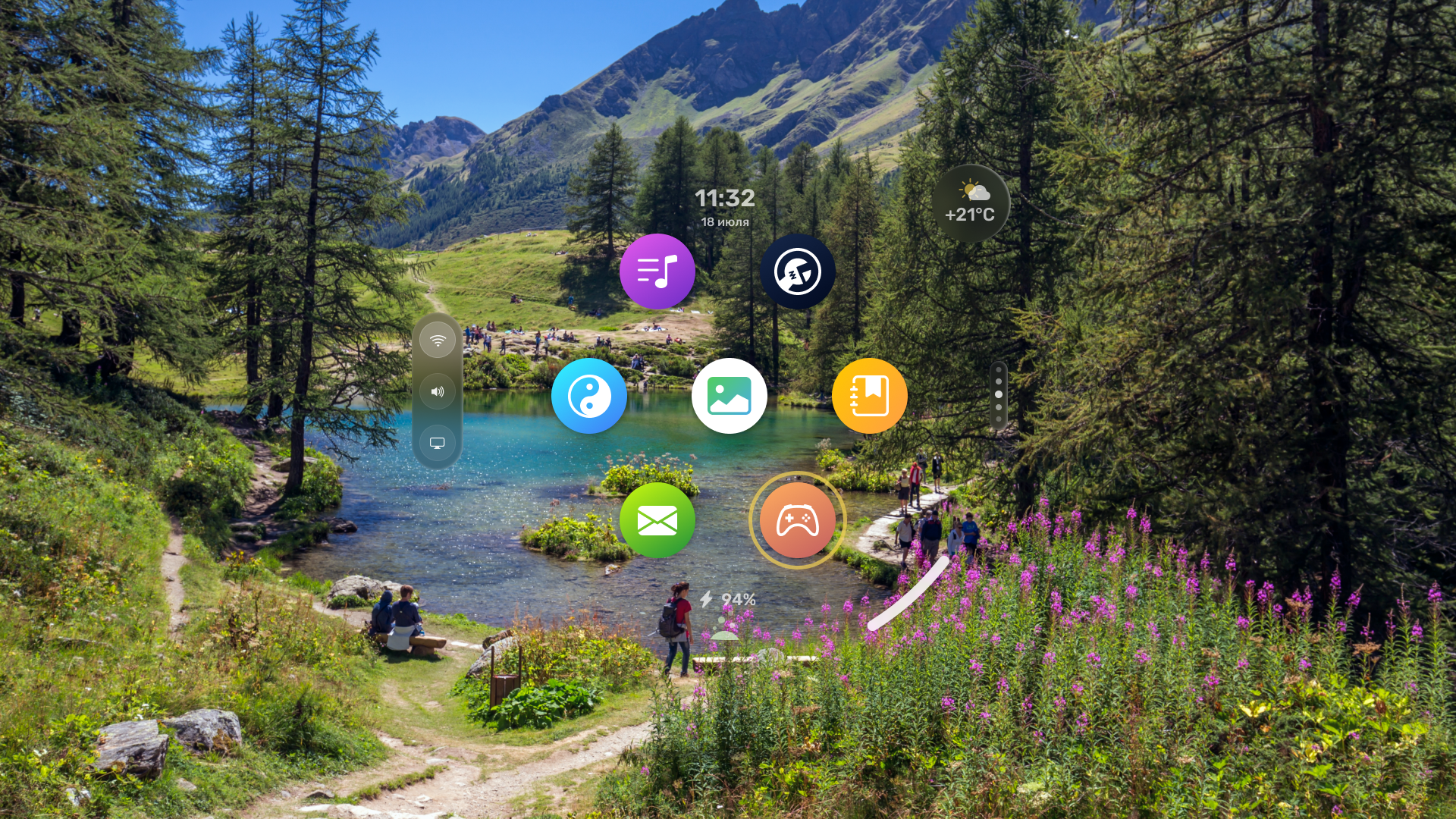This screenshot has width=1456, height=819.
Task: Launch the yin-yang app
Action: click(588, 396)
